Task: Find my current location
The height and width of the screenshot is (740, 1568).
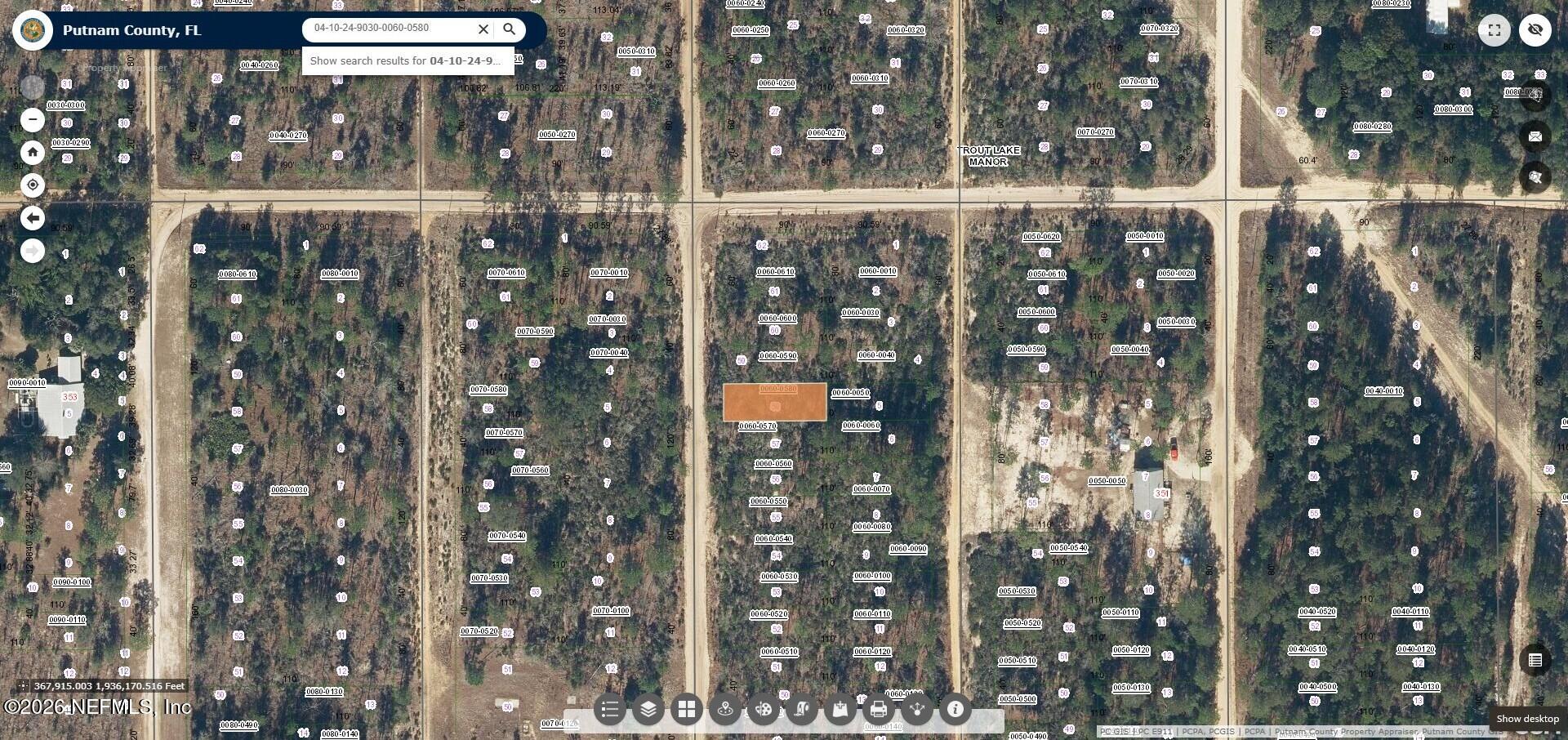Action: click(x=33, y=185)
